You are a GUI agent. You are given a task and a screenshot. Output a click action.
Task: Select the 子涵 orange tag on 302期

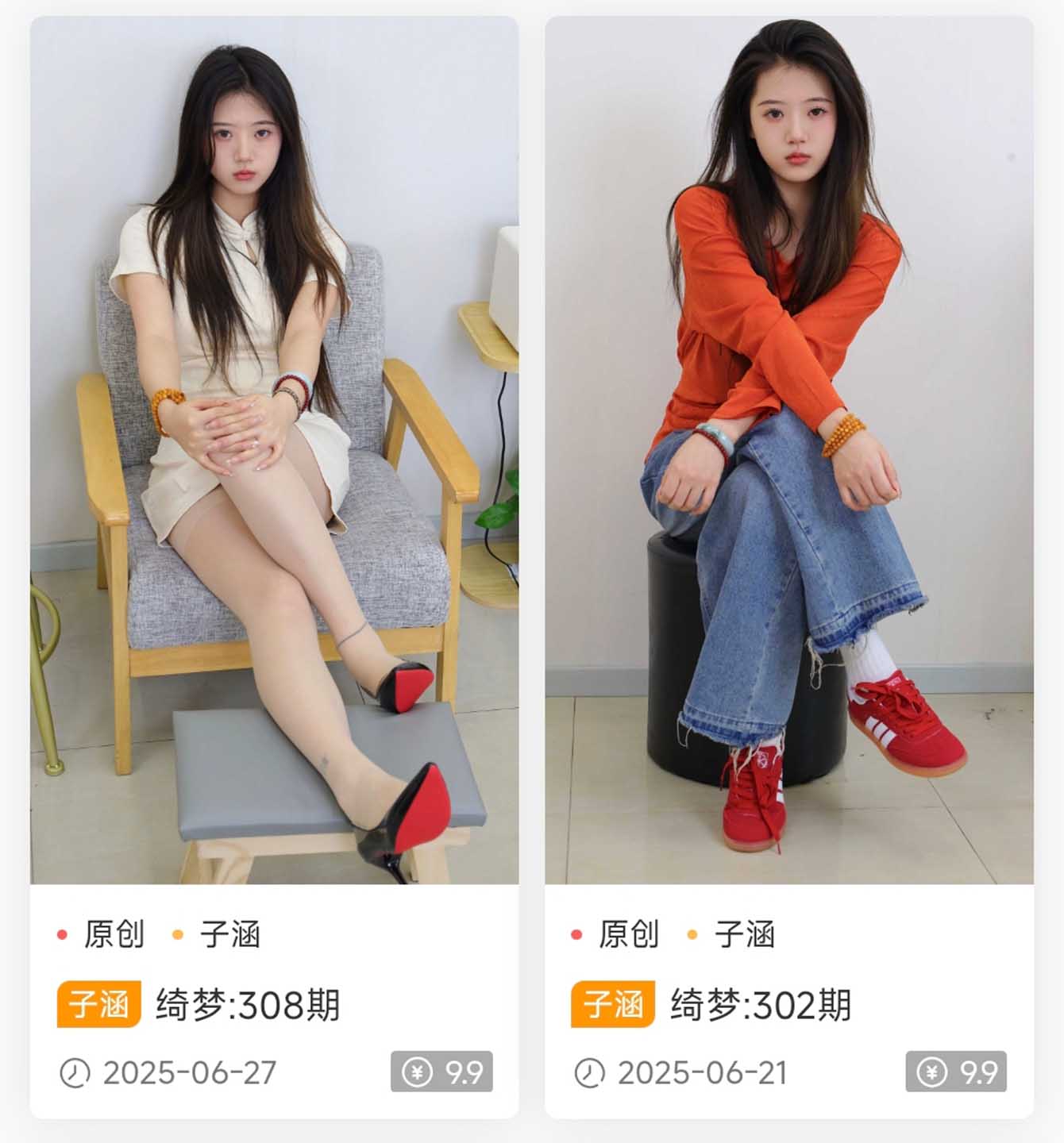pyautogui.click(x=613, y=1005)
